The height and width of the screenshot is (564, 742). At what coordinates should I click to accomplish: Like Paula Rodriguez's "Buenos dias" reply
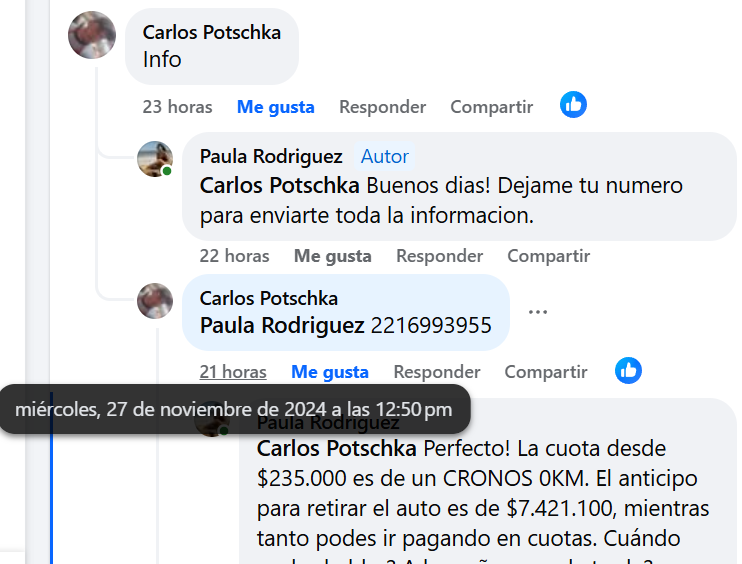(332, 256)
